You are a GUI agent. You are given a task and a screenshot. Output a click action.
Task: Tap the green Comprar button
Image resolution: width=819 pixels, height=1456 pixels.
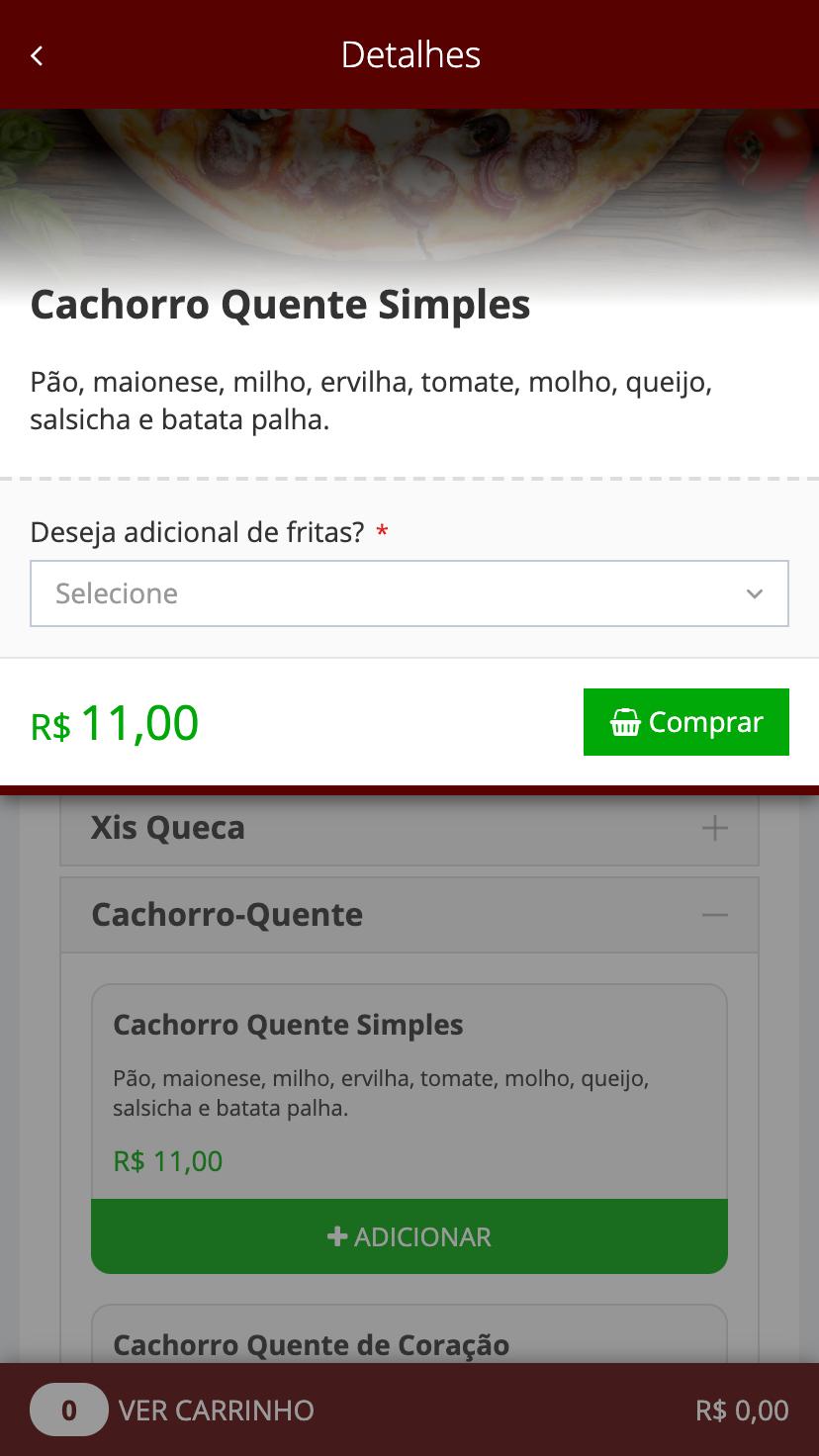685,722
